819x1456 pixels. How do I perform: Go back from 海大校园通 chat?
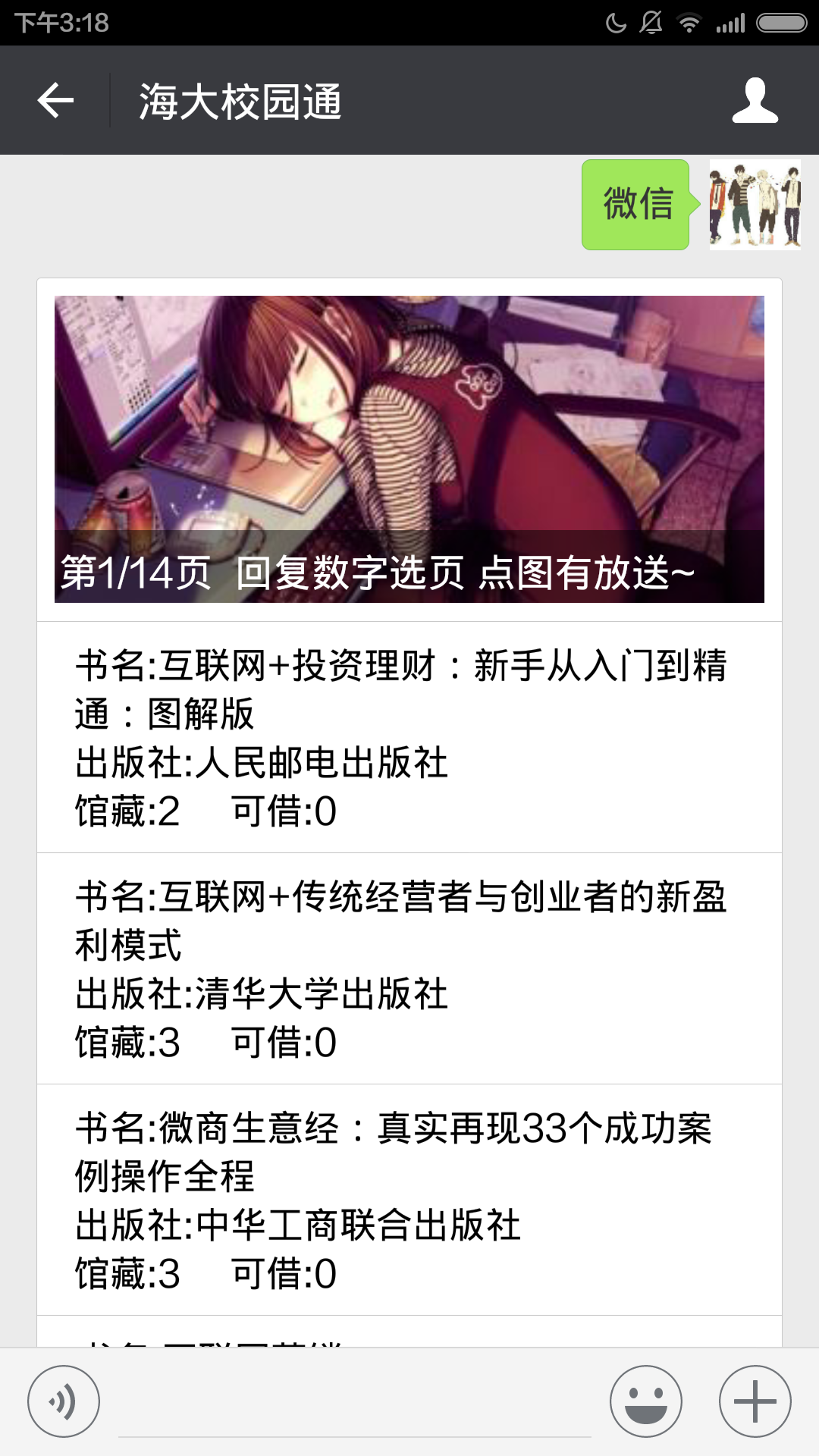pyautogui.click(x=55, y=101)
